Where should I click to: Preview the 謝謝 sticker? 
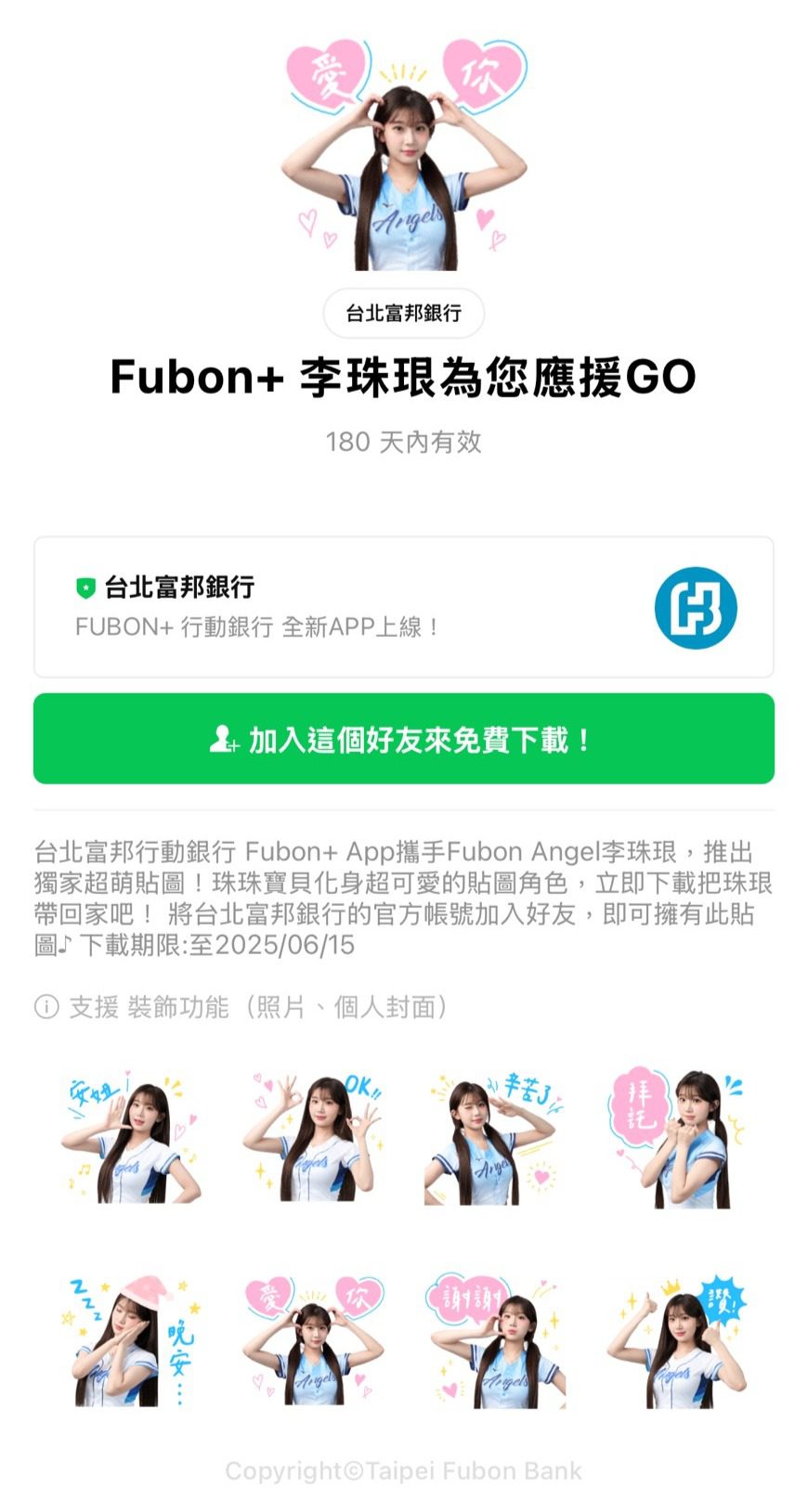coord(494,1341)
